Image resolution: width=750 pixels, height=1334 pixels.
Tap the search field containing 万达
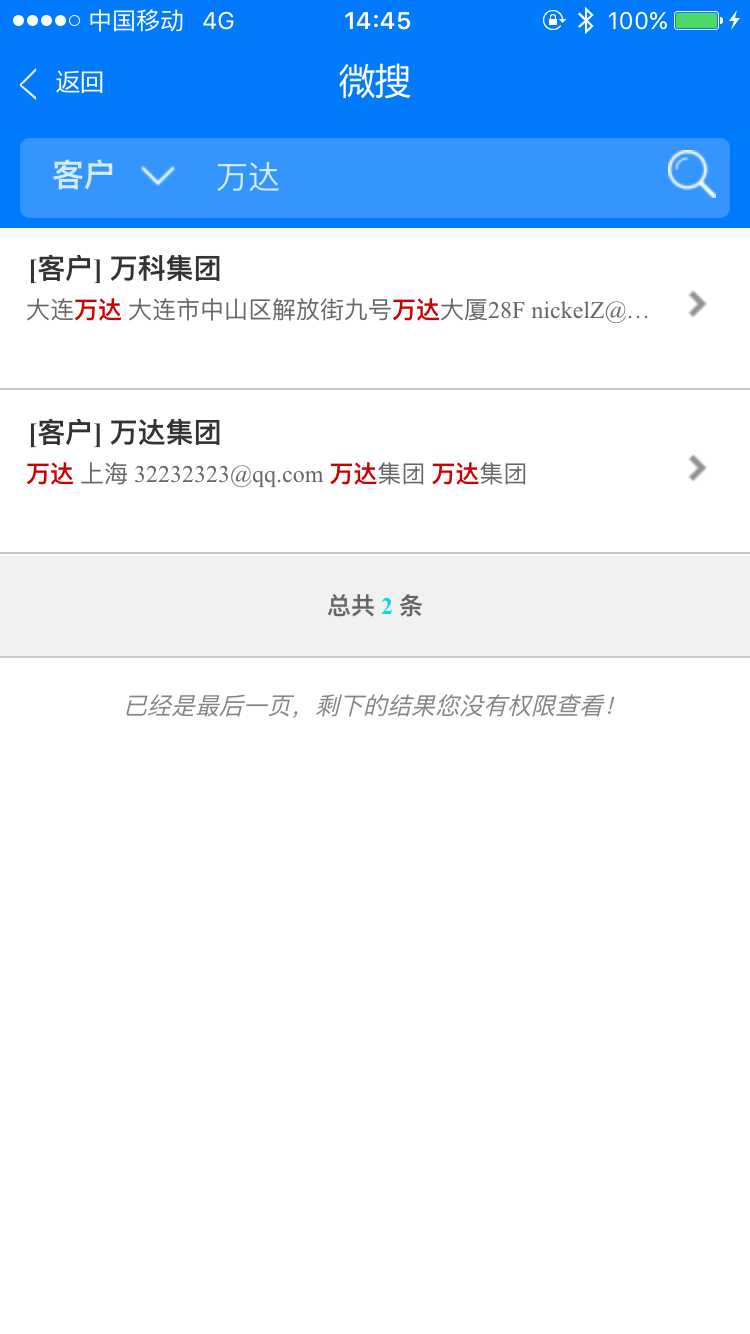coord(430,177)
